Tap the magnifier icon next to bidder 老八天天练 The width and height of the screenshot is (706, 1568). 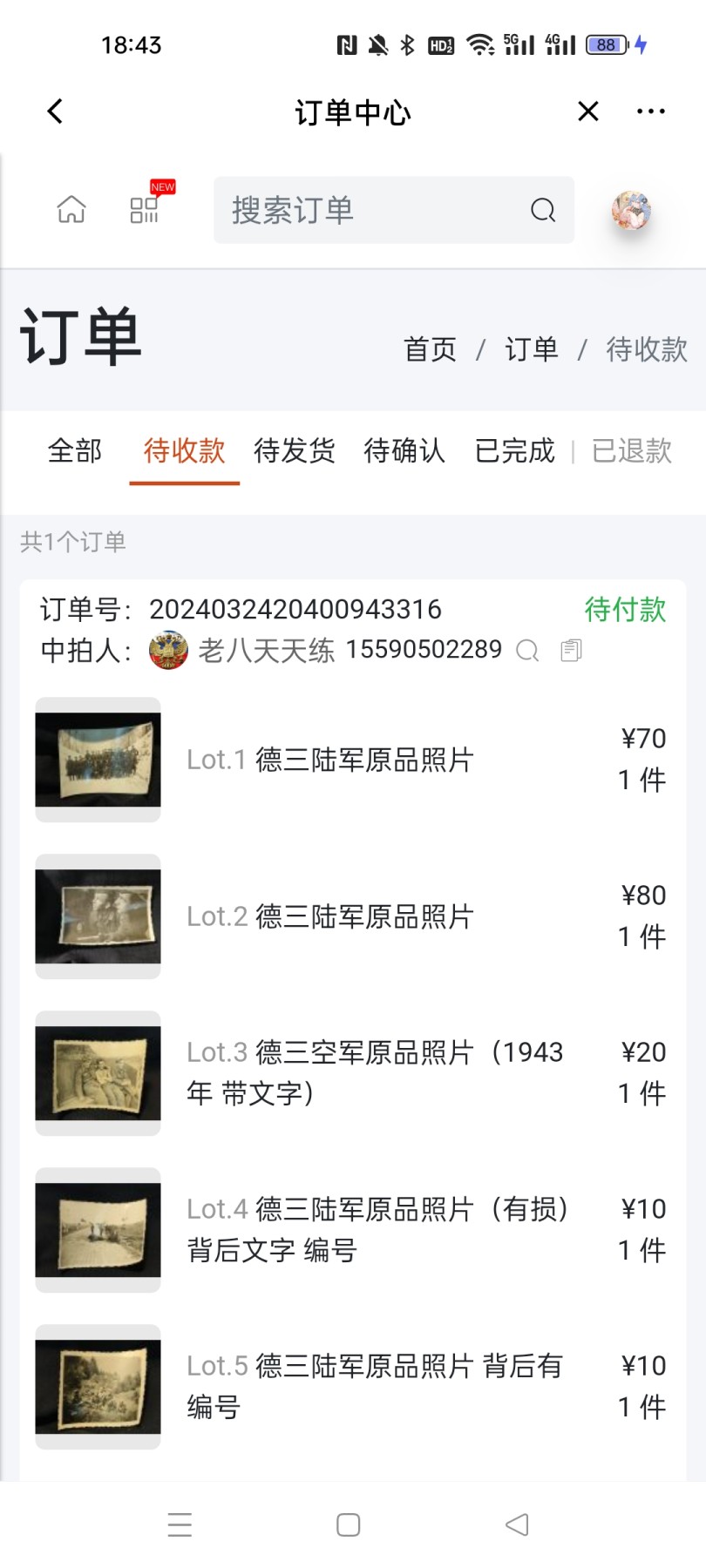click(526, 651)
